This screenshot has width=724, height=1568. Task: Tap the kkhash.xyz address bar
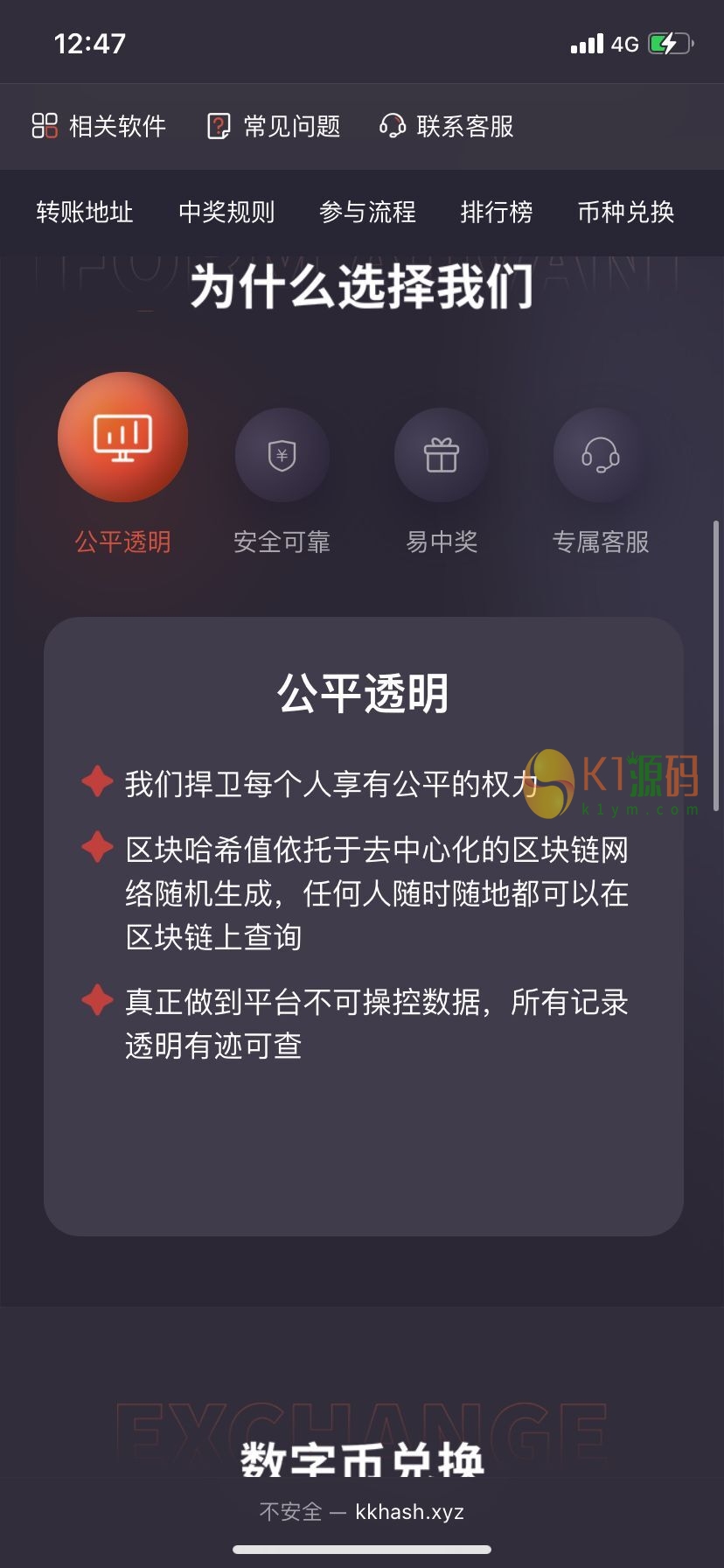pos(362,1511)
